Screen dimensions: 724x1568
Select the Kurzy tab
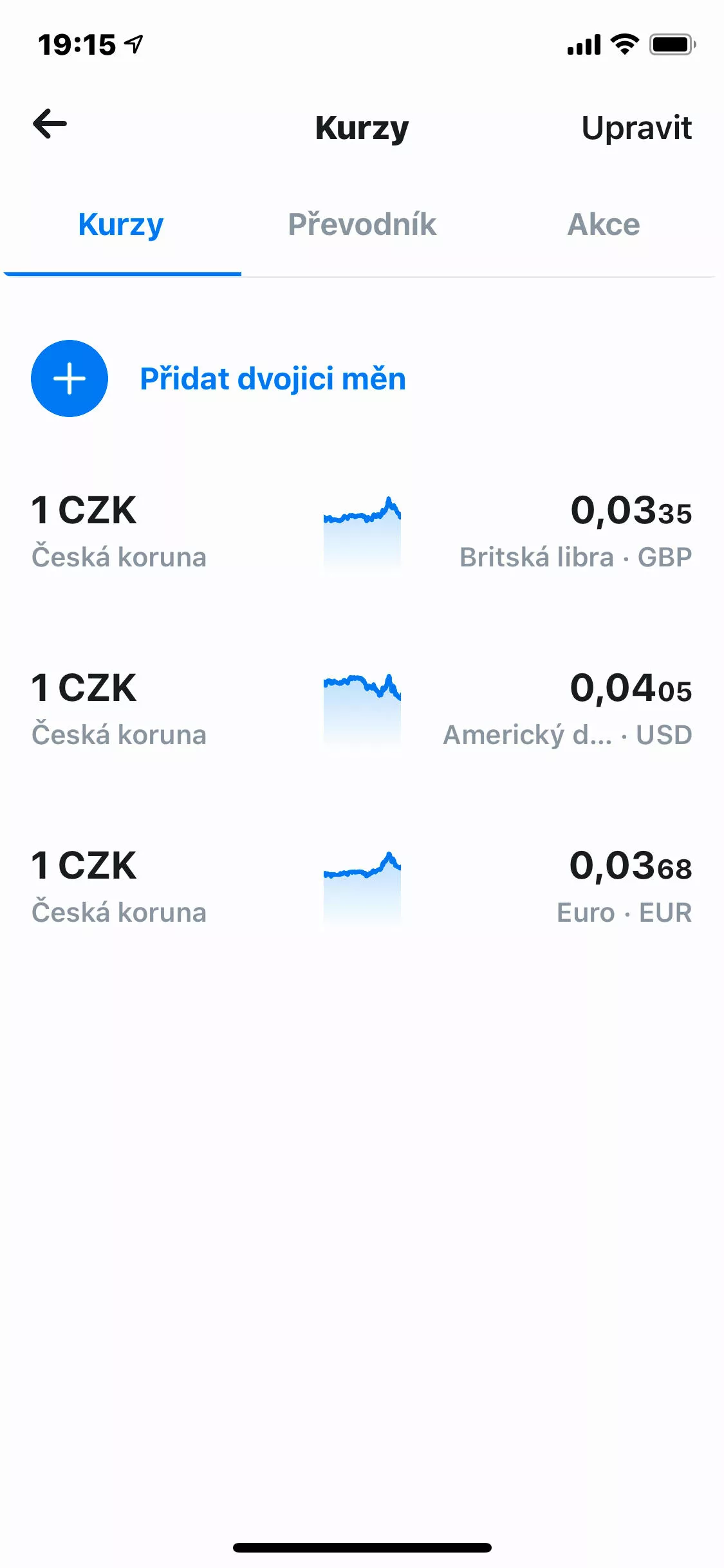pos(121,225)
